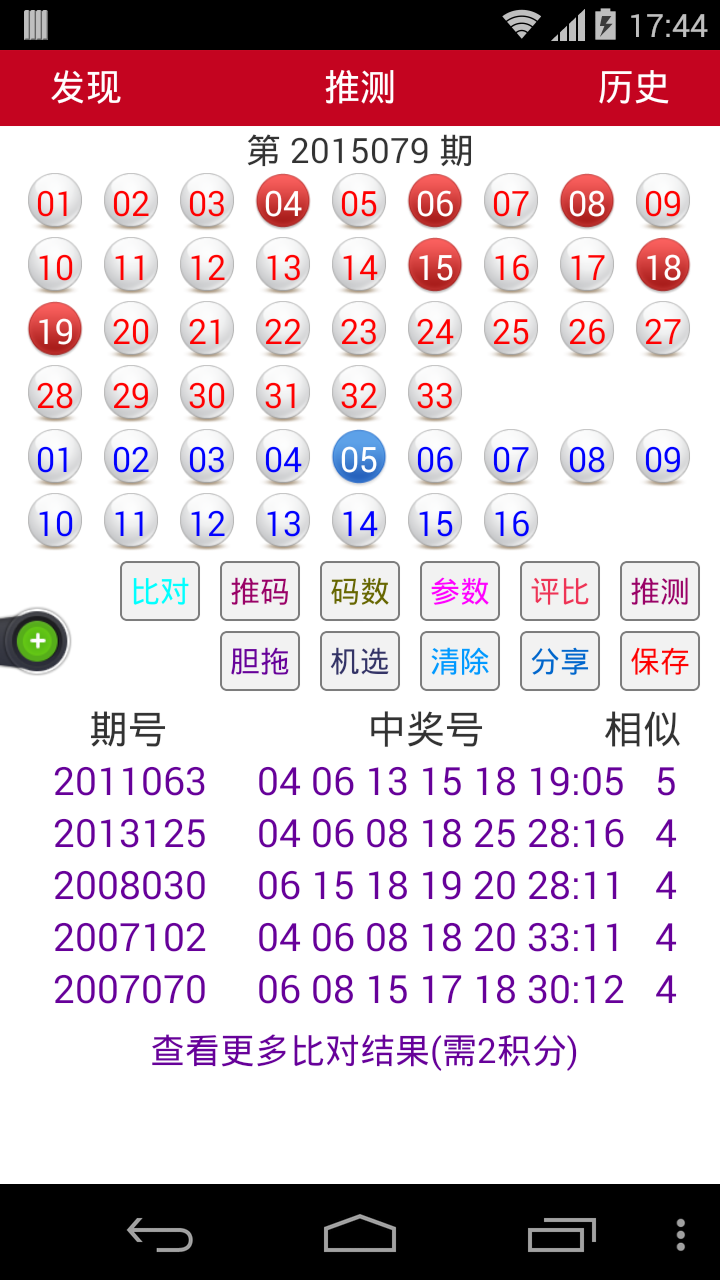Image resolution: width=720 pixels, height=1280 pixels.
Task: Open 参数 settings
Action: click(460, 591)
